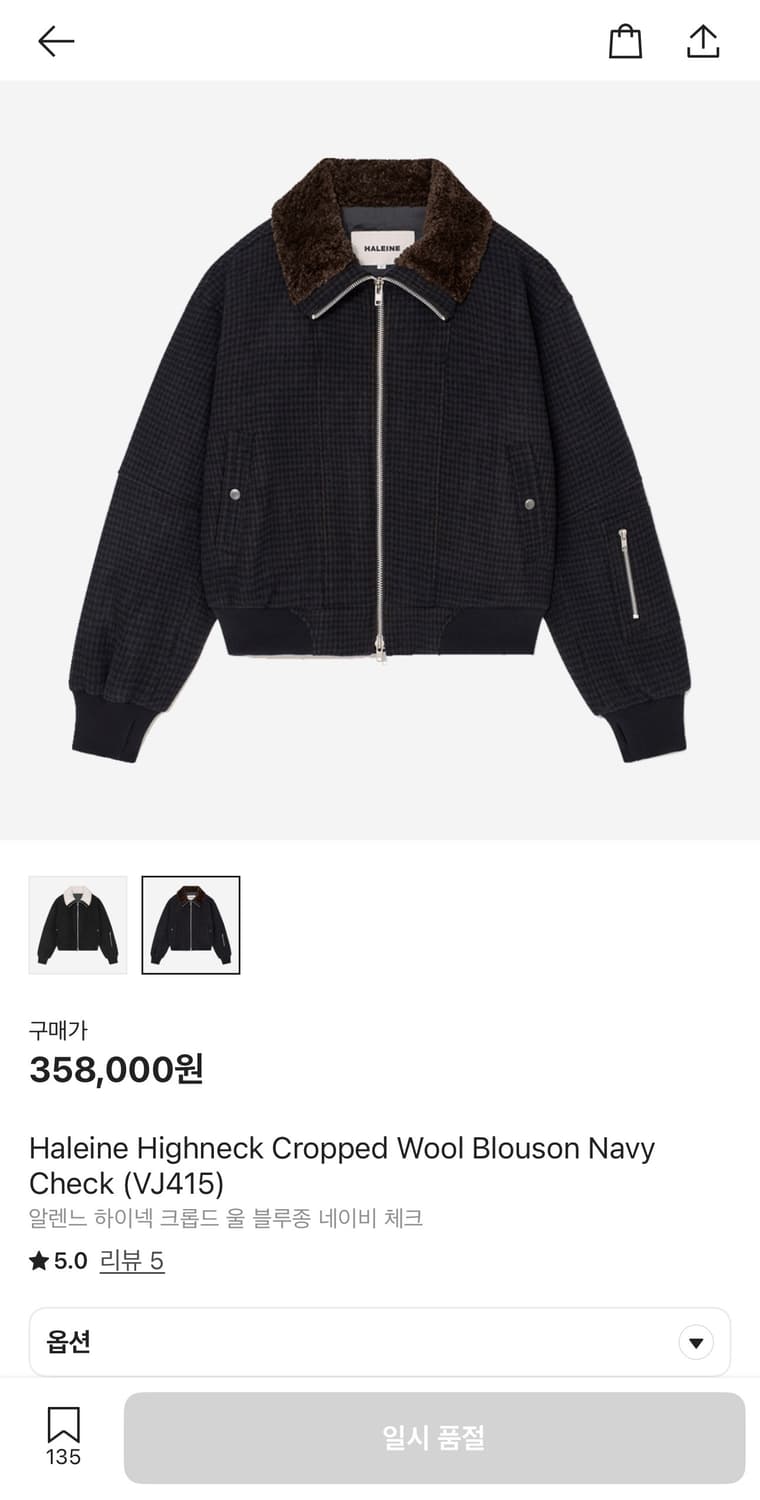Navigate back using the arrow icon
The width and height of the screenshot is (760, 1500).
click(x=56, y=41)
